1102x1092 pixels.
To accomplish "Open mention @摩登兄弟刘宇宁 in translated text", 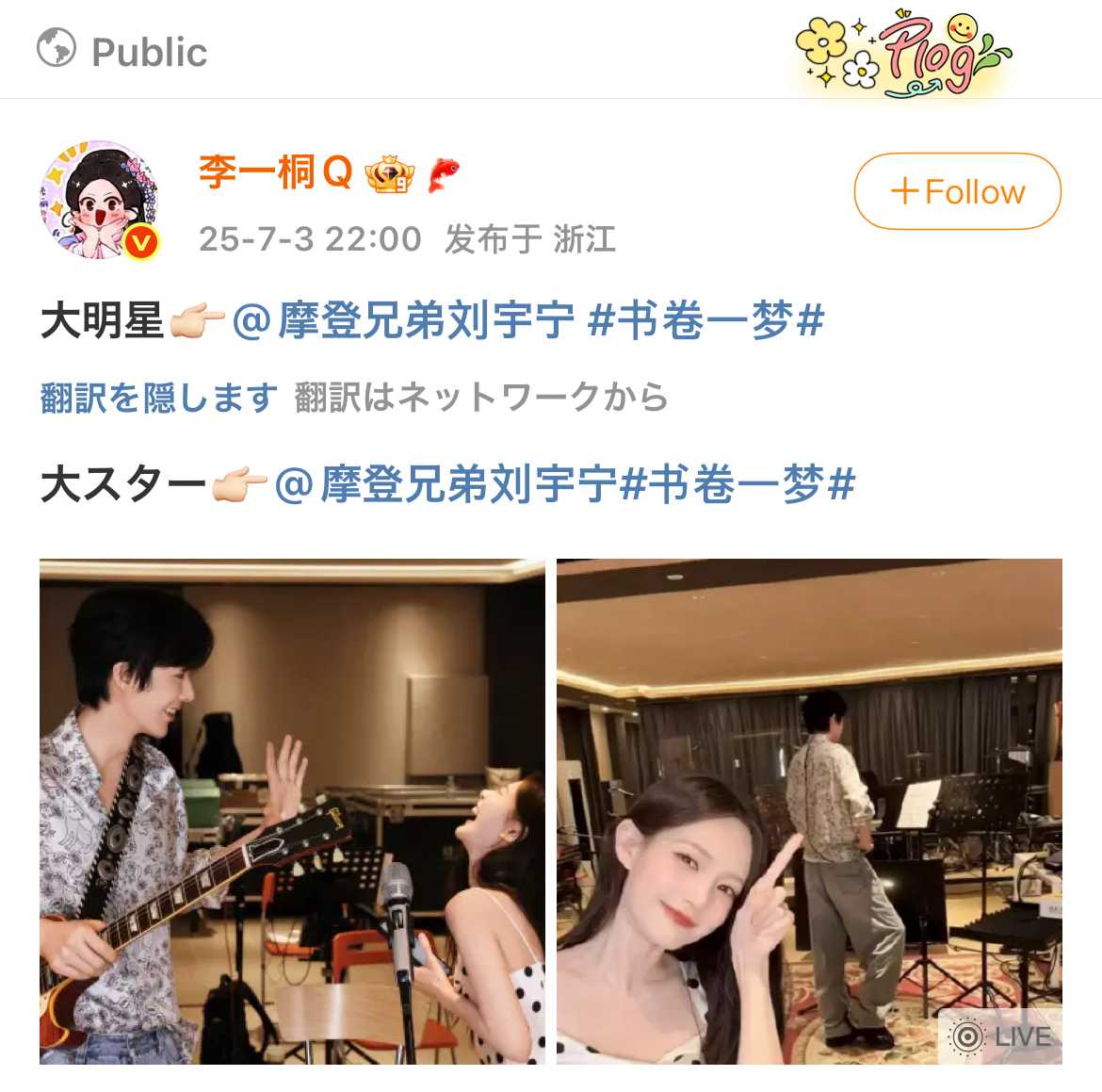I will 446,485.
